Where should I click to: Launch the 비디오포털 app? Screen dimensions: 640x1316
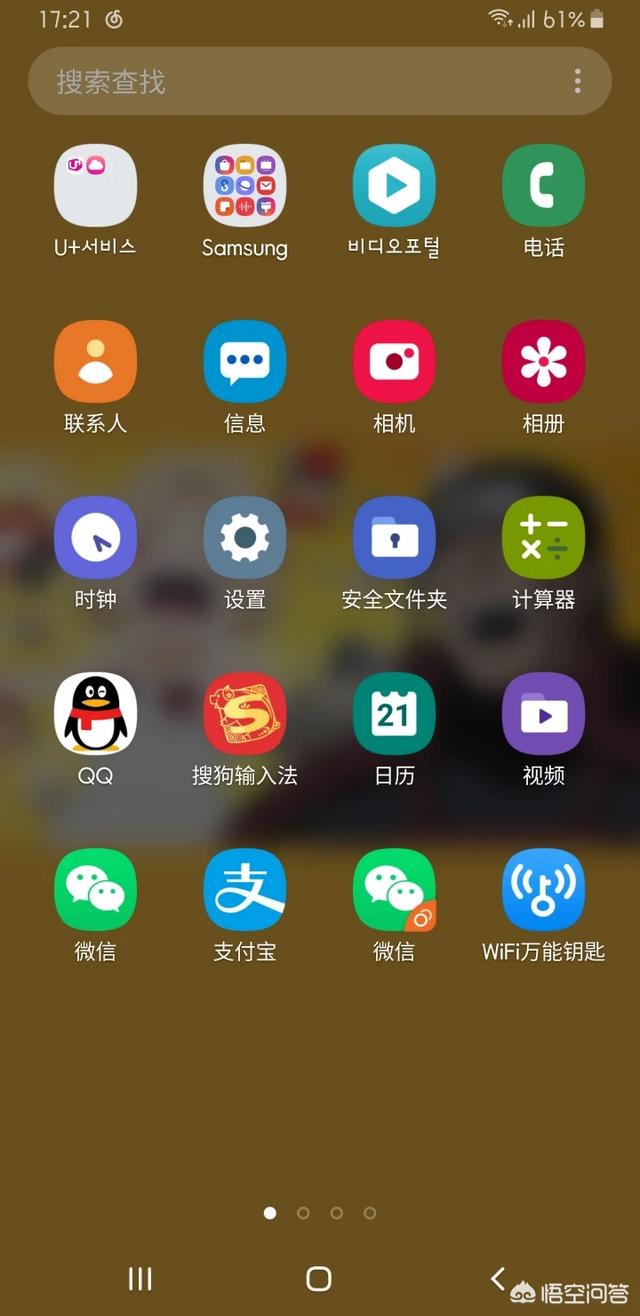coord(394,186)
